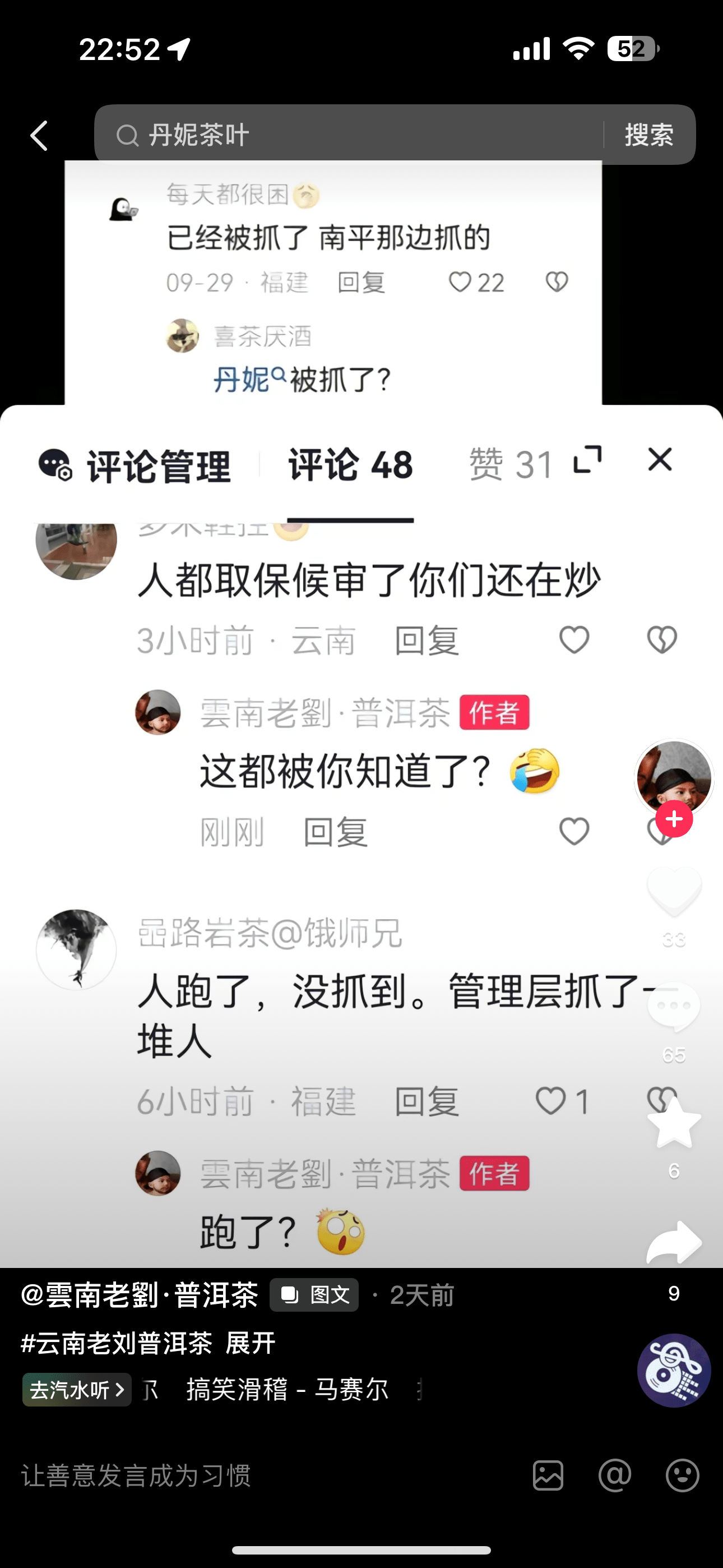This screenshot has height=1568, width=723.
Task: Tap the comment box 让善意发言成为习惯
Action: coord(243,1475)
